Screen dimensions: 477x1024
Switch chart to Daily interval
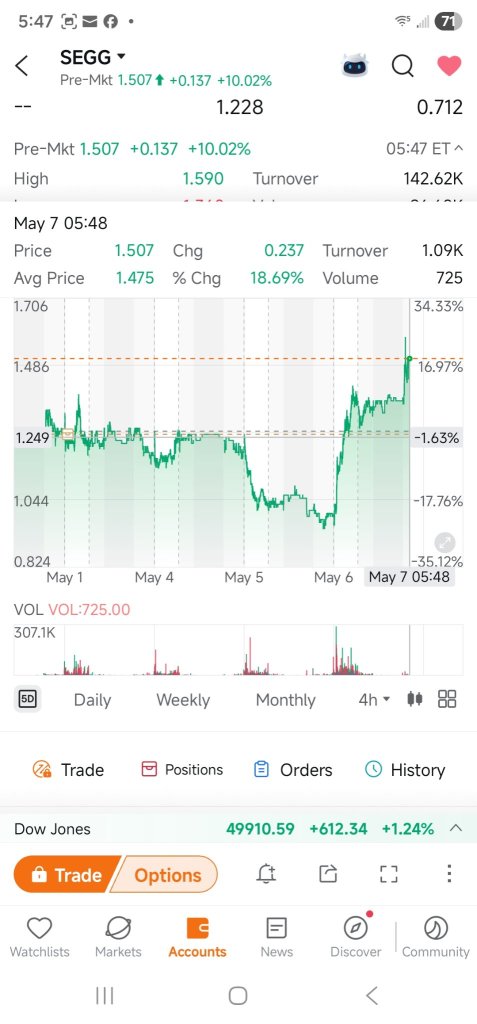92,700
